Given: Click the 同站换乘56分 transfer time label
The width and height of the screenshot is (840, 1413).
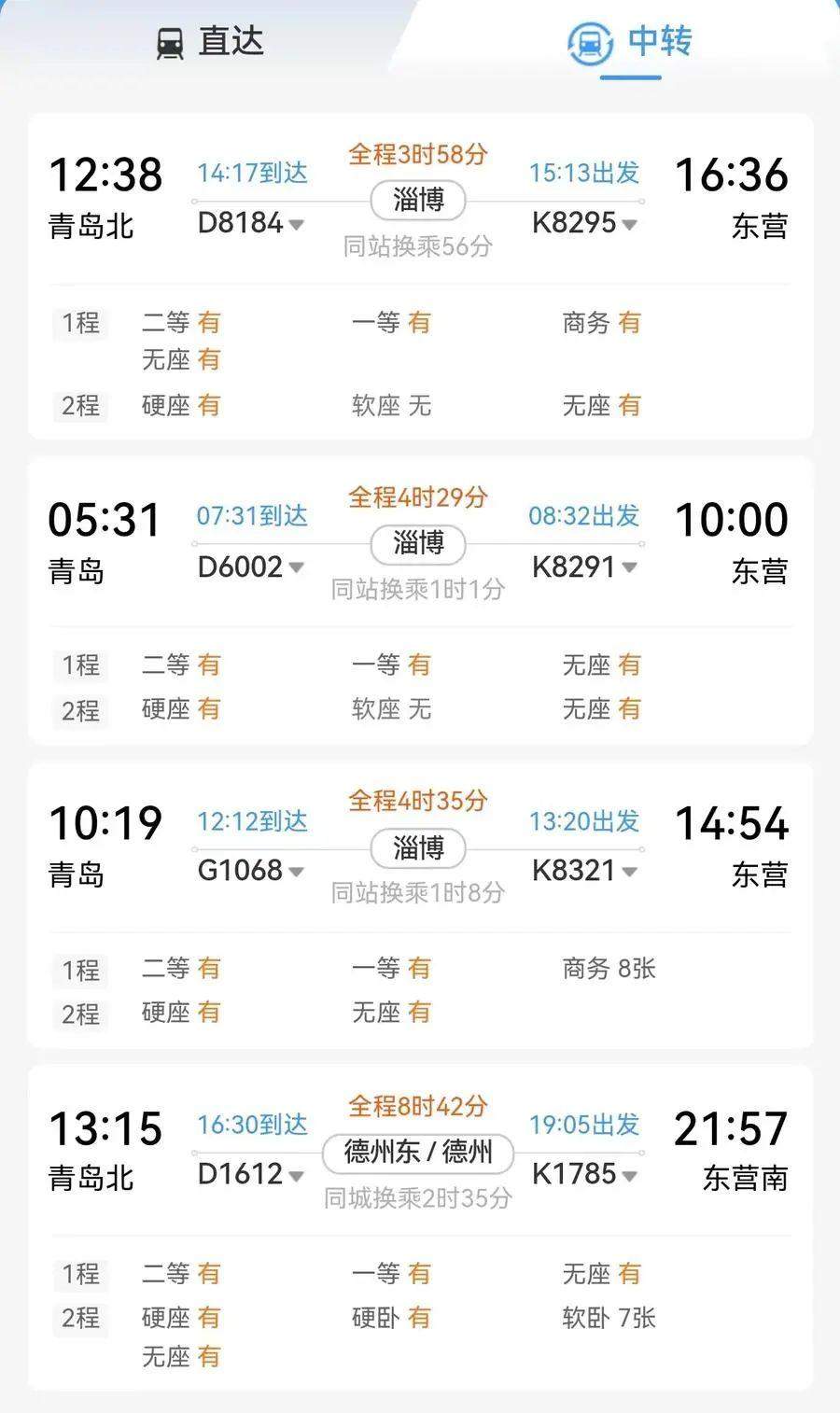Looking at the screenshot, I should click(x=418, y=246).
